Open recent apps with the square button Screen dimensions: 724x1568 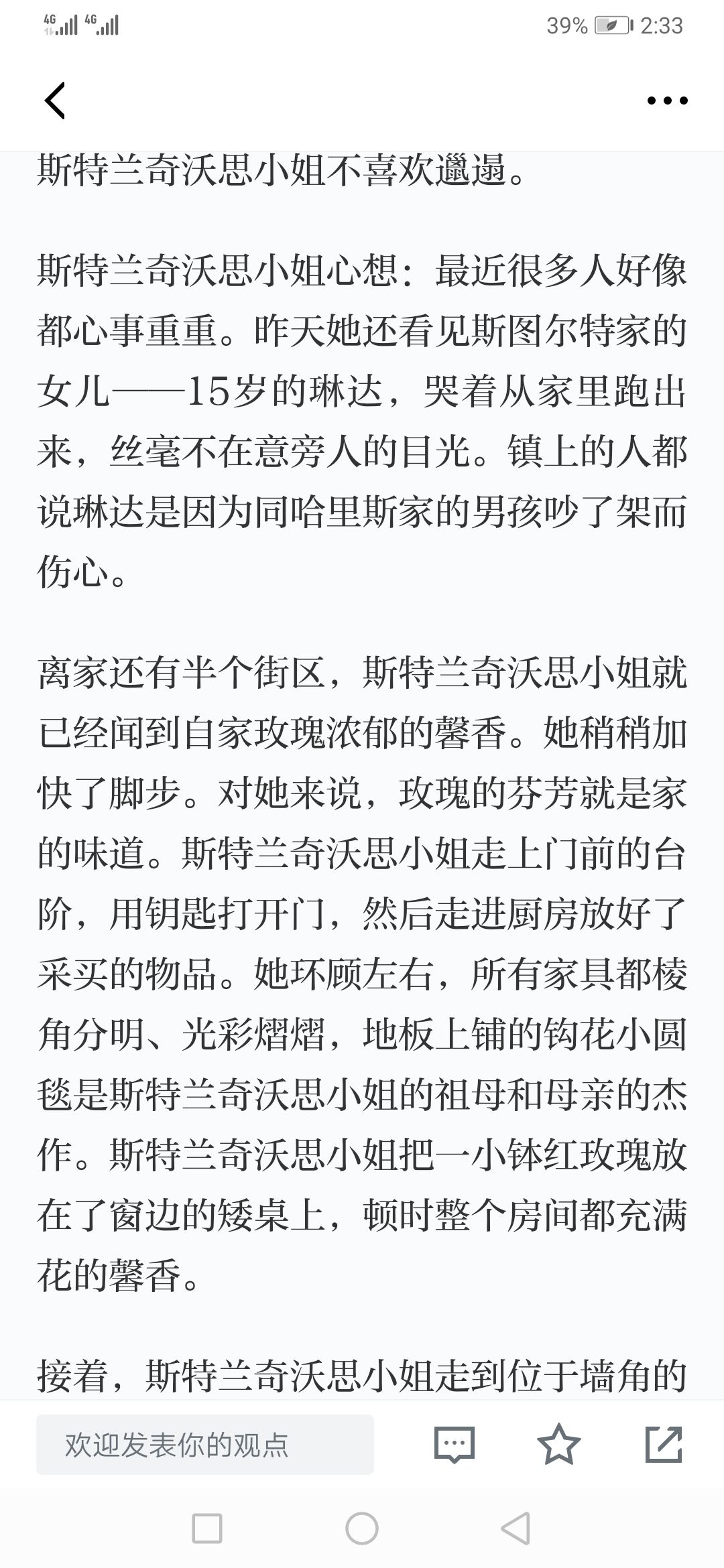point(207,1528)
